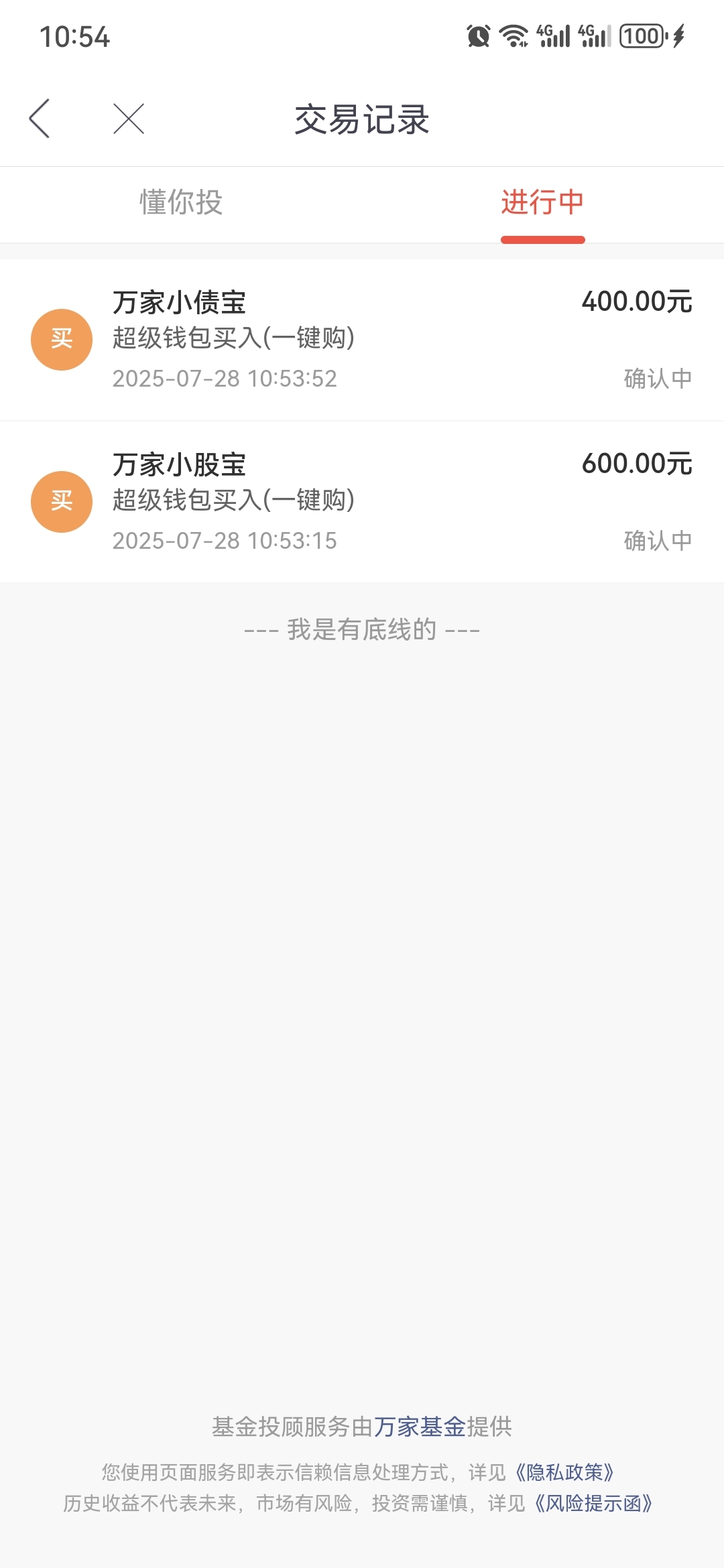The width and height of the screenshot is (724, 1568).
Task: Select the 进行中 tab
Action: pyautogui.click(x=543, y=202)
